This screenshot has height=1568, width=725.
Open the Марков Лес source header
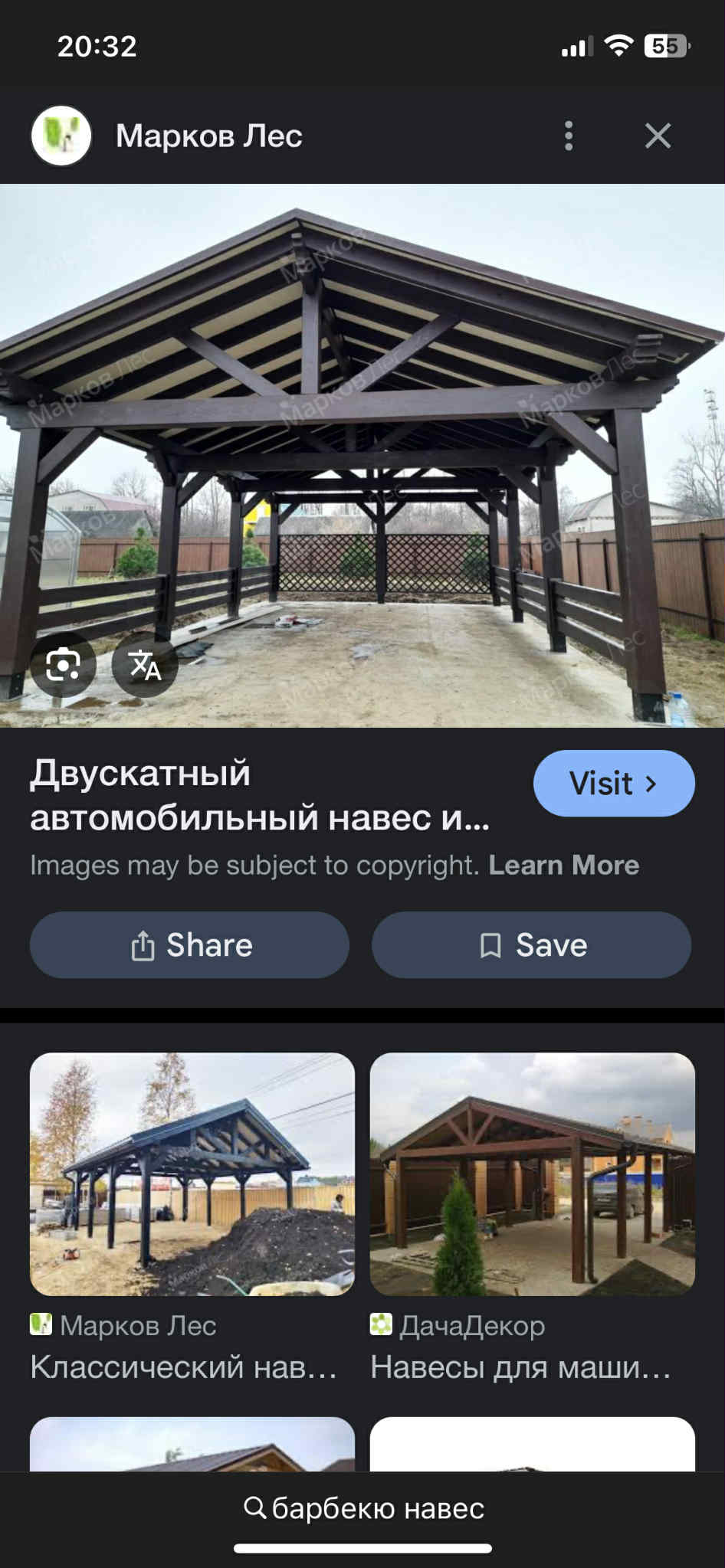(x=208, y=136)
